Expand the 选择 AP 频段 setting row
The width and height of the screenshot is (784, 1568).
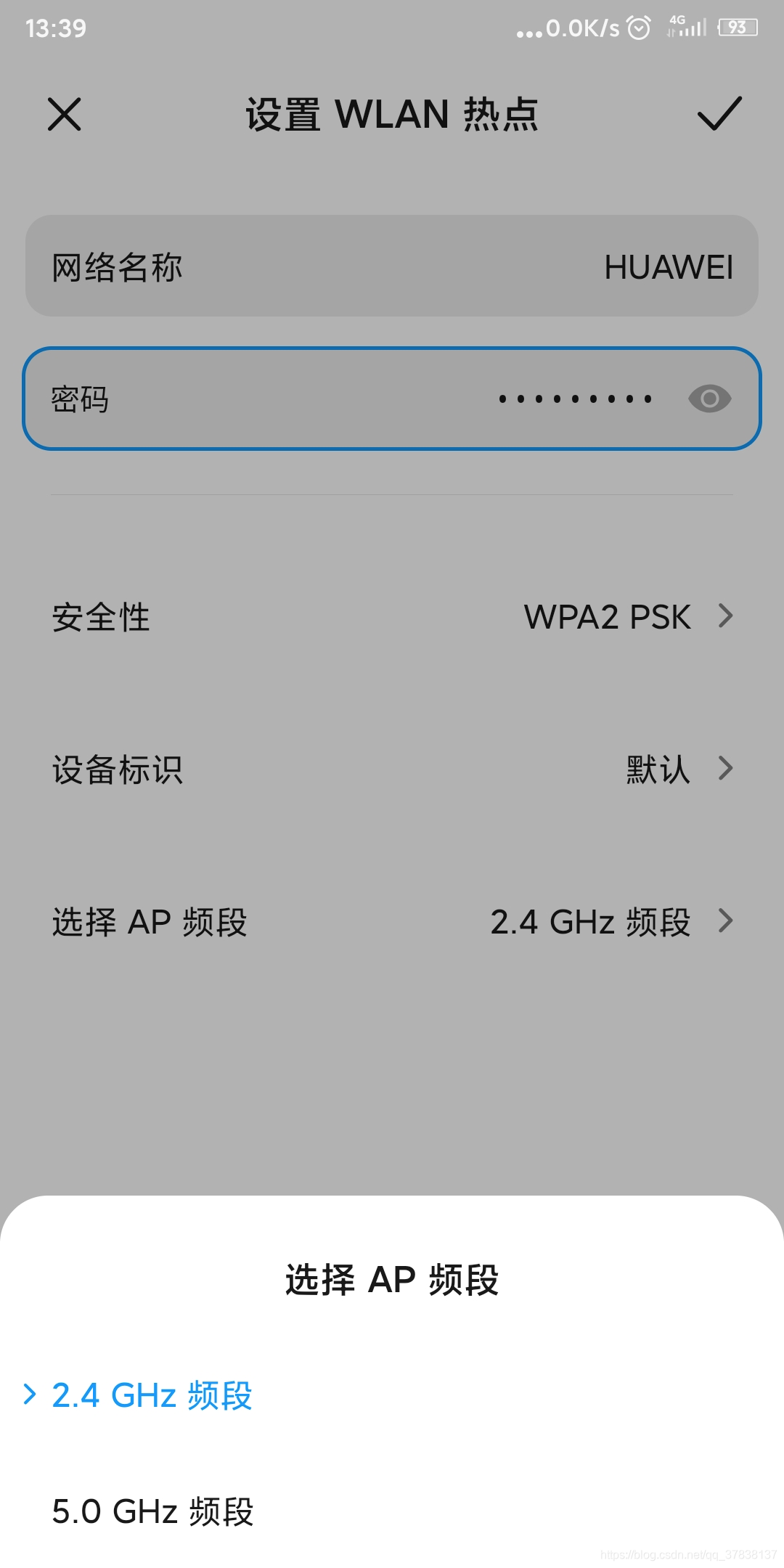392,923
